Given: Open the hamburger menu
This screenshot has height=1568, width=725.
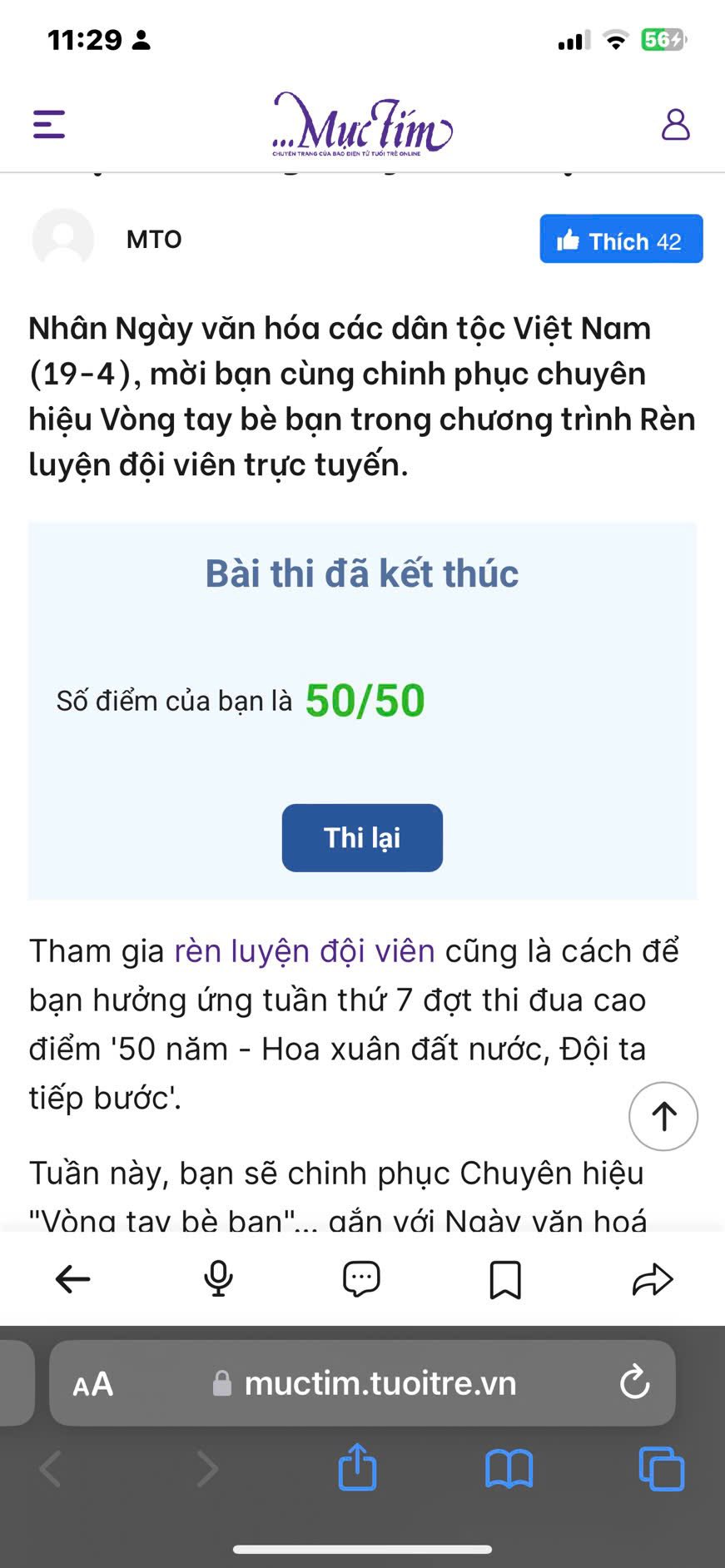Looking at the screenshot, I should [49, 124].
